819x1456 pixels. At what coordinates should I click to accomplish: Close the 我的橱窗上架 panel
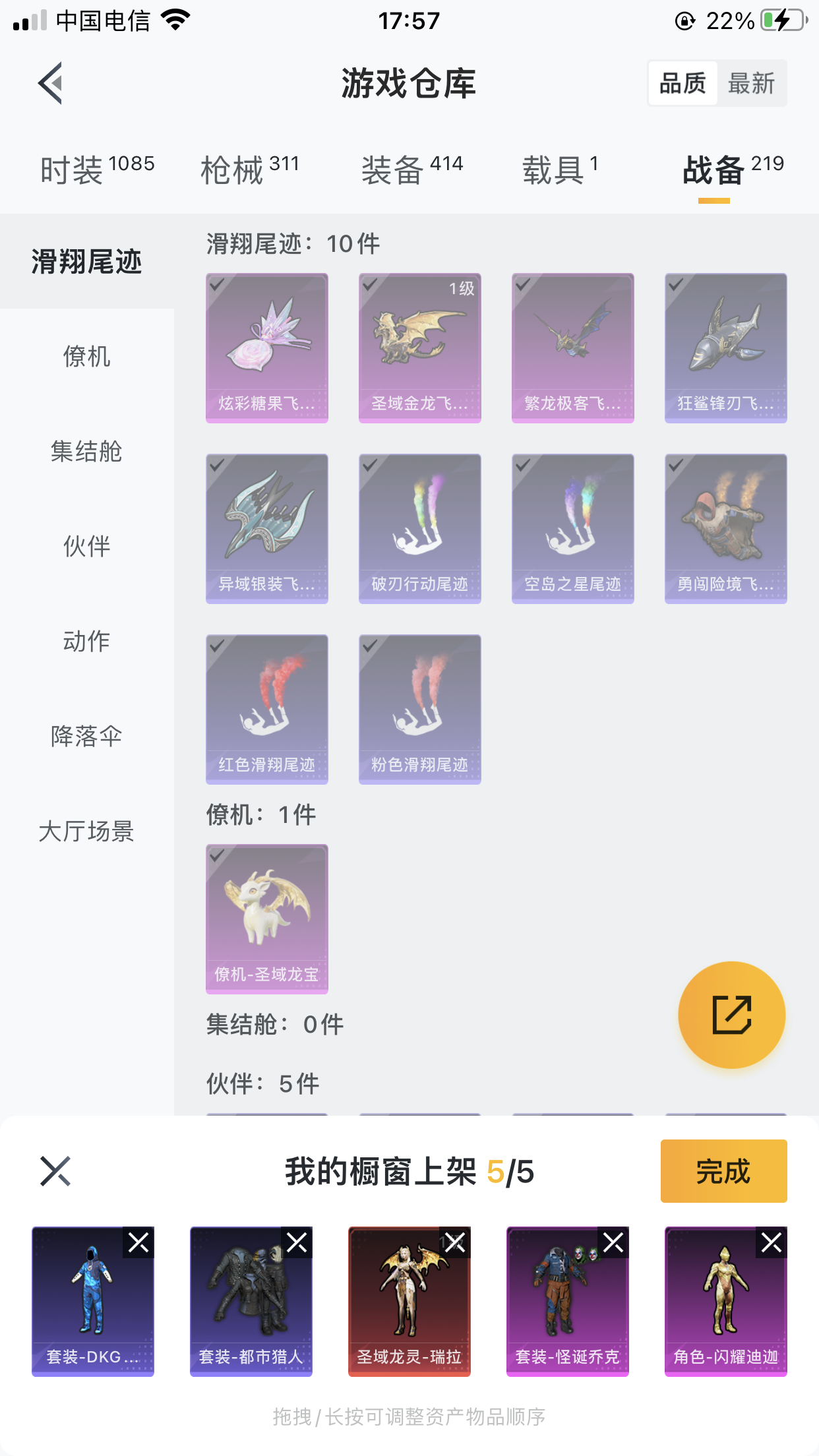(x=55, y=1171)
